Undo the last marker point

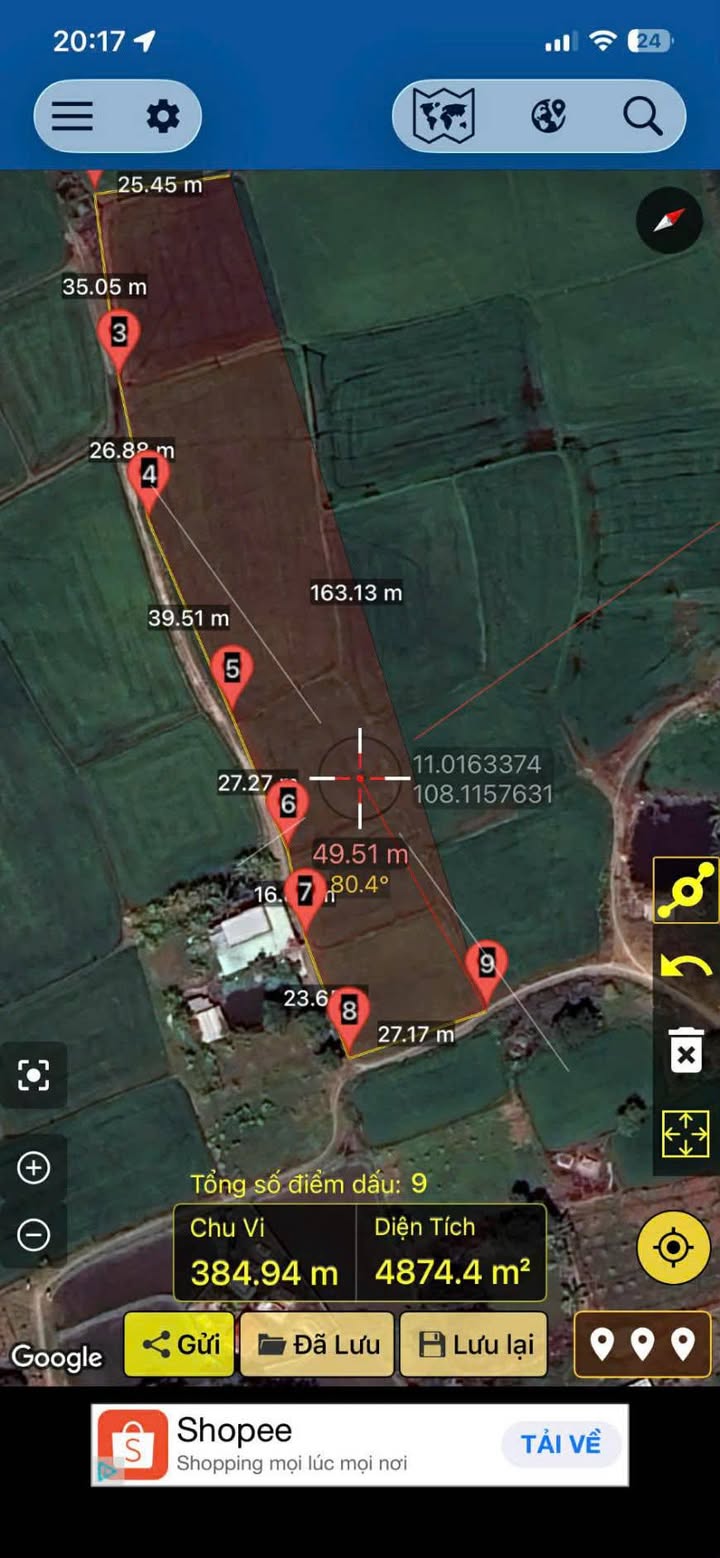coord(686,968)
